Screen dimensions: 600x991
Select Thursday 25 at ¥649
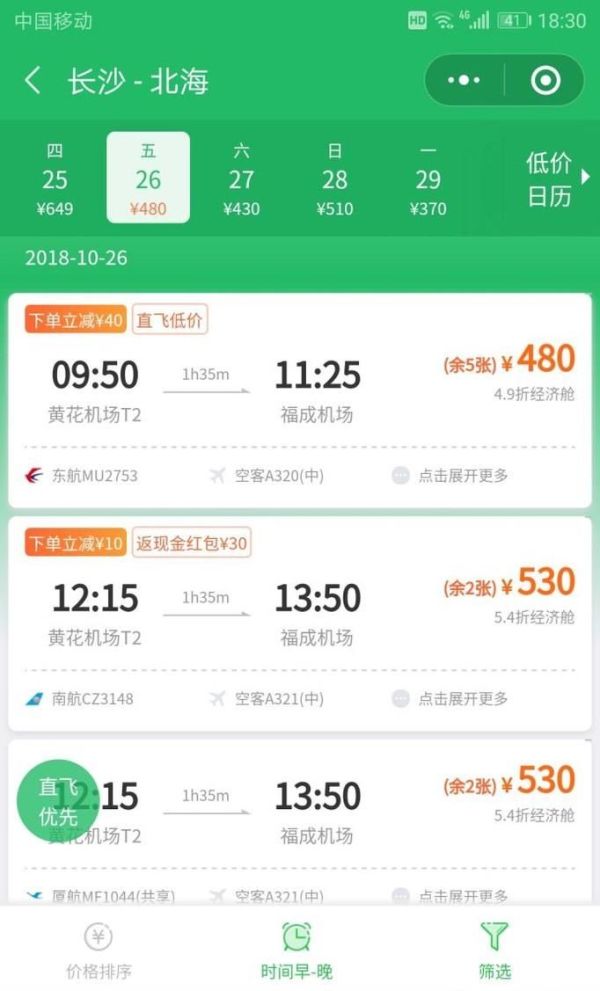(x=55, y=180)
